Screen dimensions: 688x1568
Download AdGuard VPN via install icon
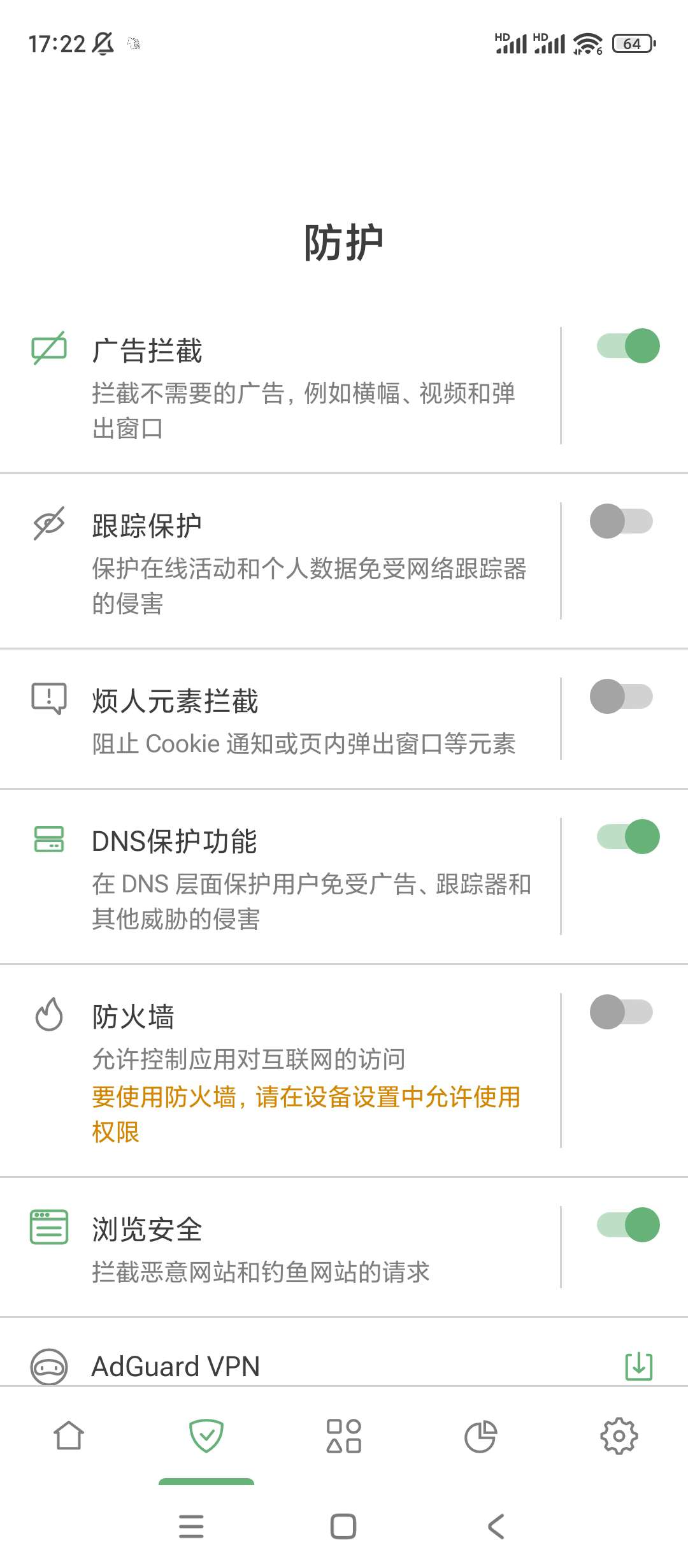click(x=638, y=1366)
